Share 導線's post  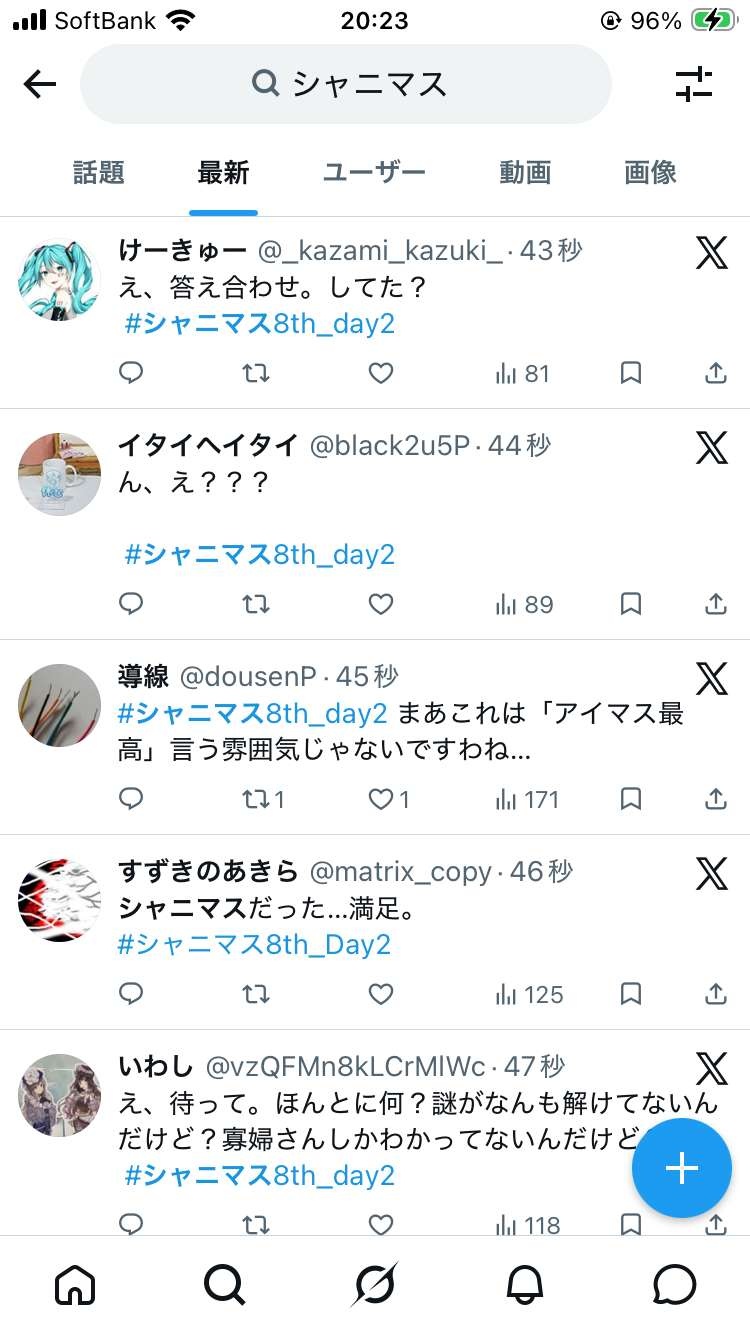click(715, 800)
